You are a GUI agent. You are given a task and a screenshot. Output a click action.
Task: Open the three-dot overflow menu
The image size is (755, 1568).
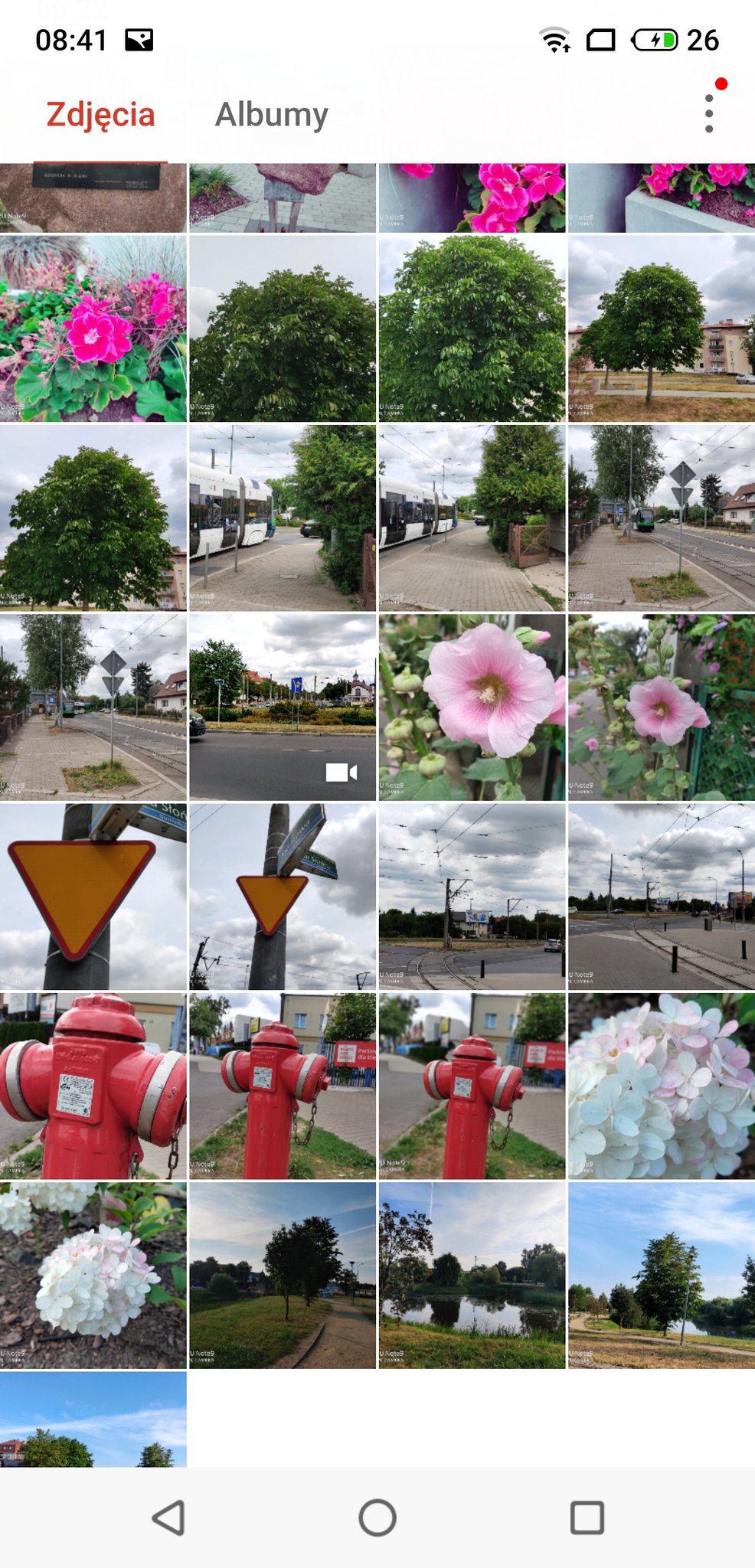tap(709, 114)
